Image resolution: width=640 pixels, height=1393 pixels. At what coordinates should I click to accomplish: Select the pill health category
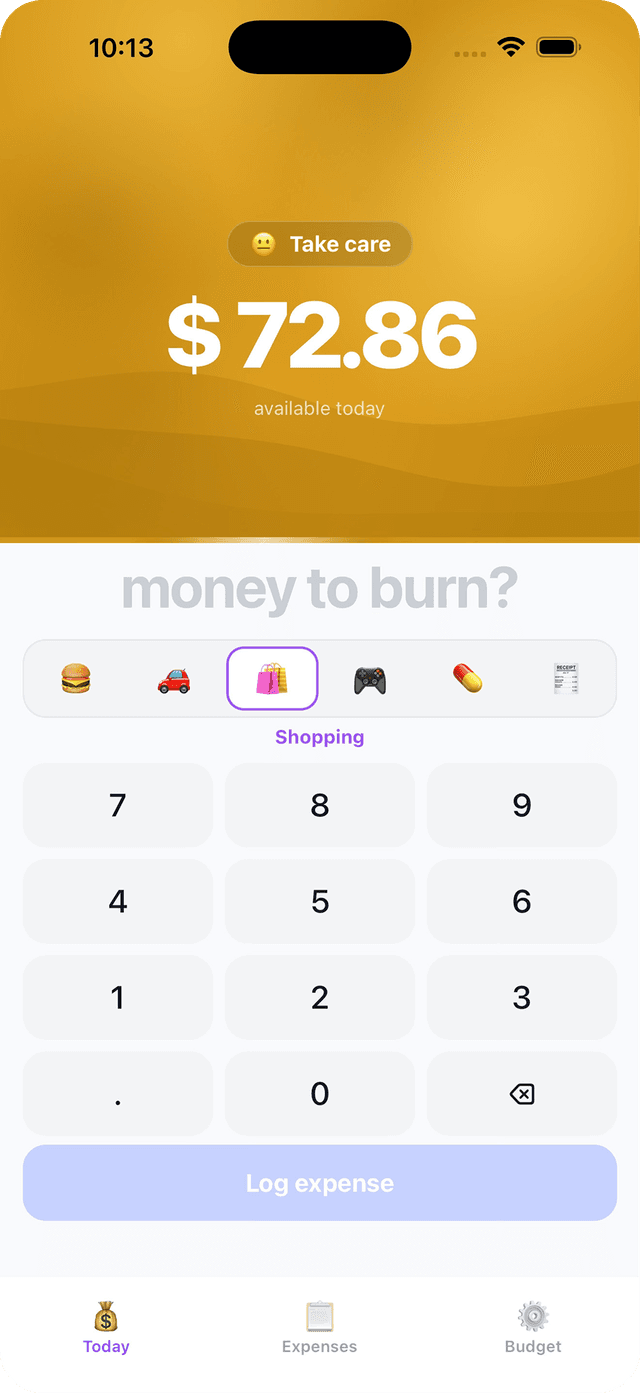point(467,679)
